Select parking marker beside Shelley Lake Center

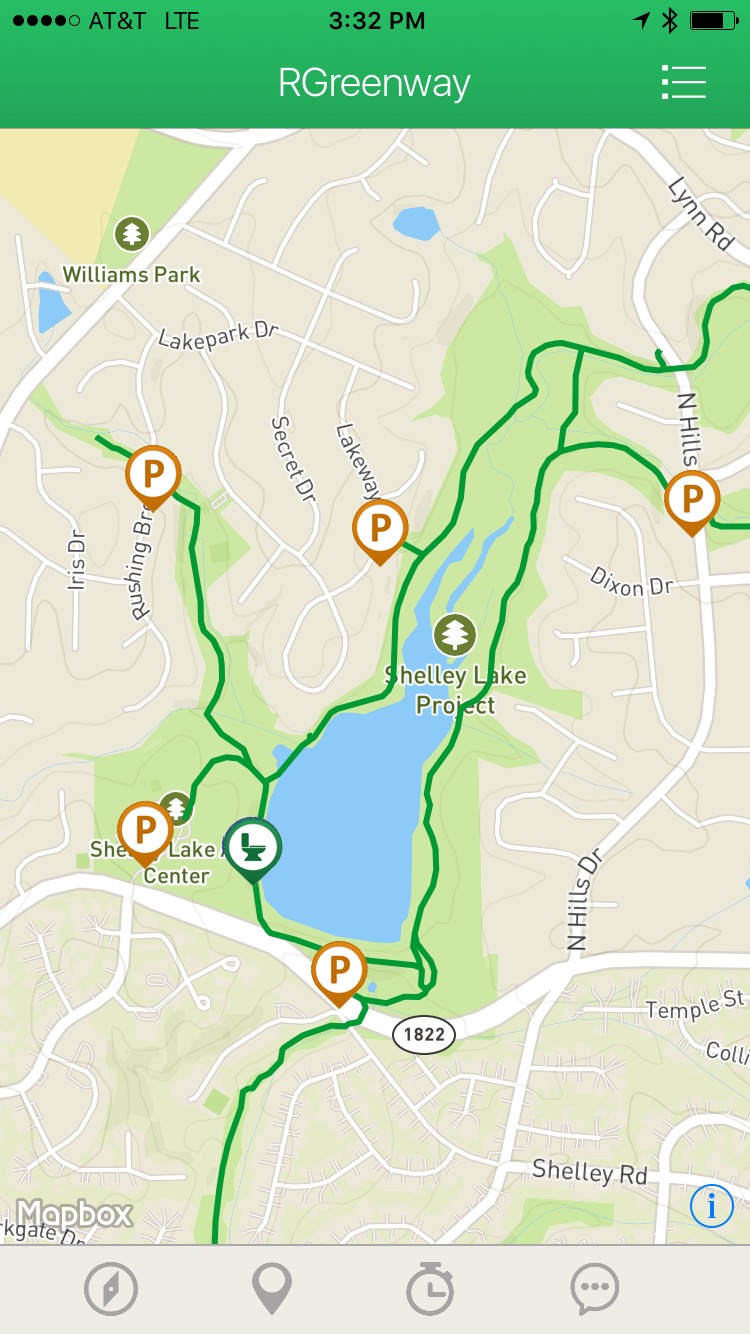(145, 831)
